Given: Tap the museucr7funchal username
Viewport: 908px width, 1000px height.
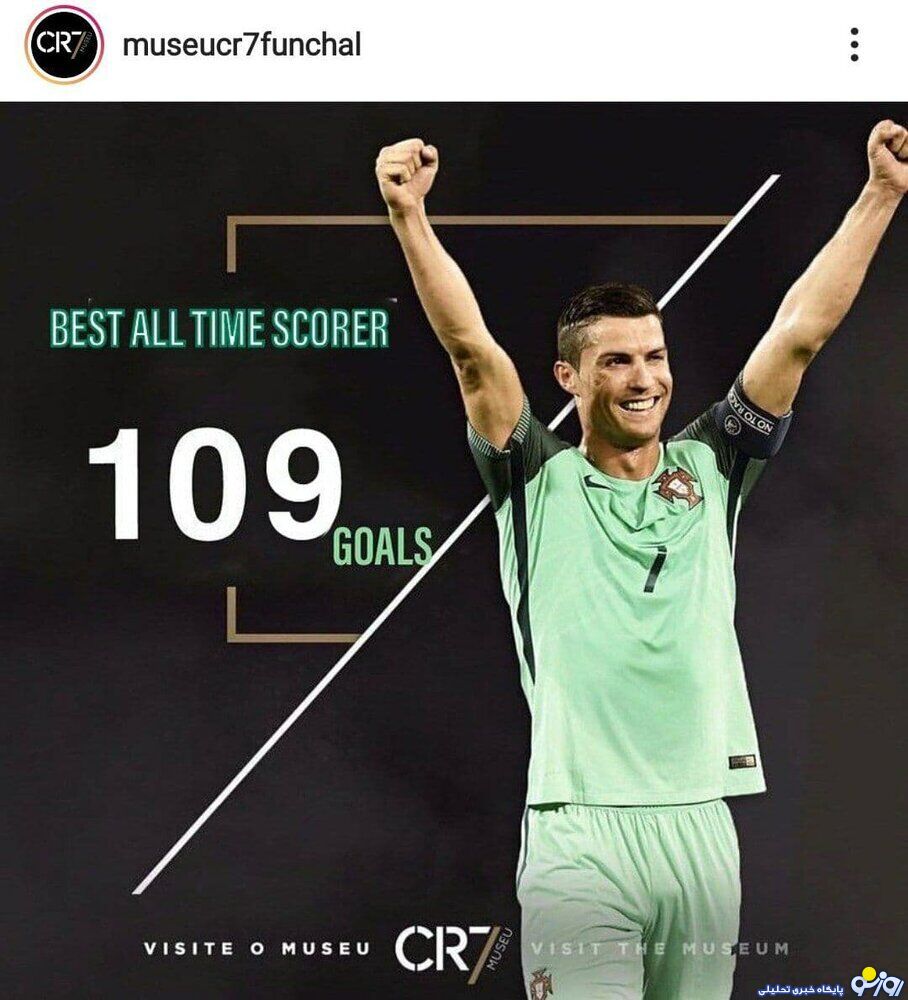Looking at the screenshot, I should click(241, 45).
